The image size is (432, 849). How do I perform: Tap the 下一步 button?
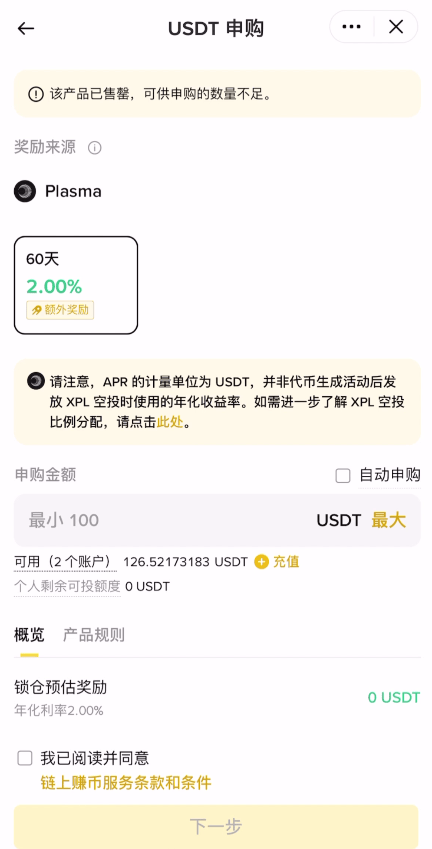click(216, 826)
